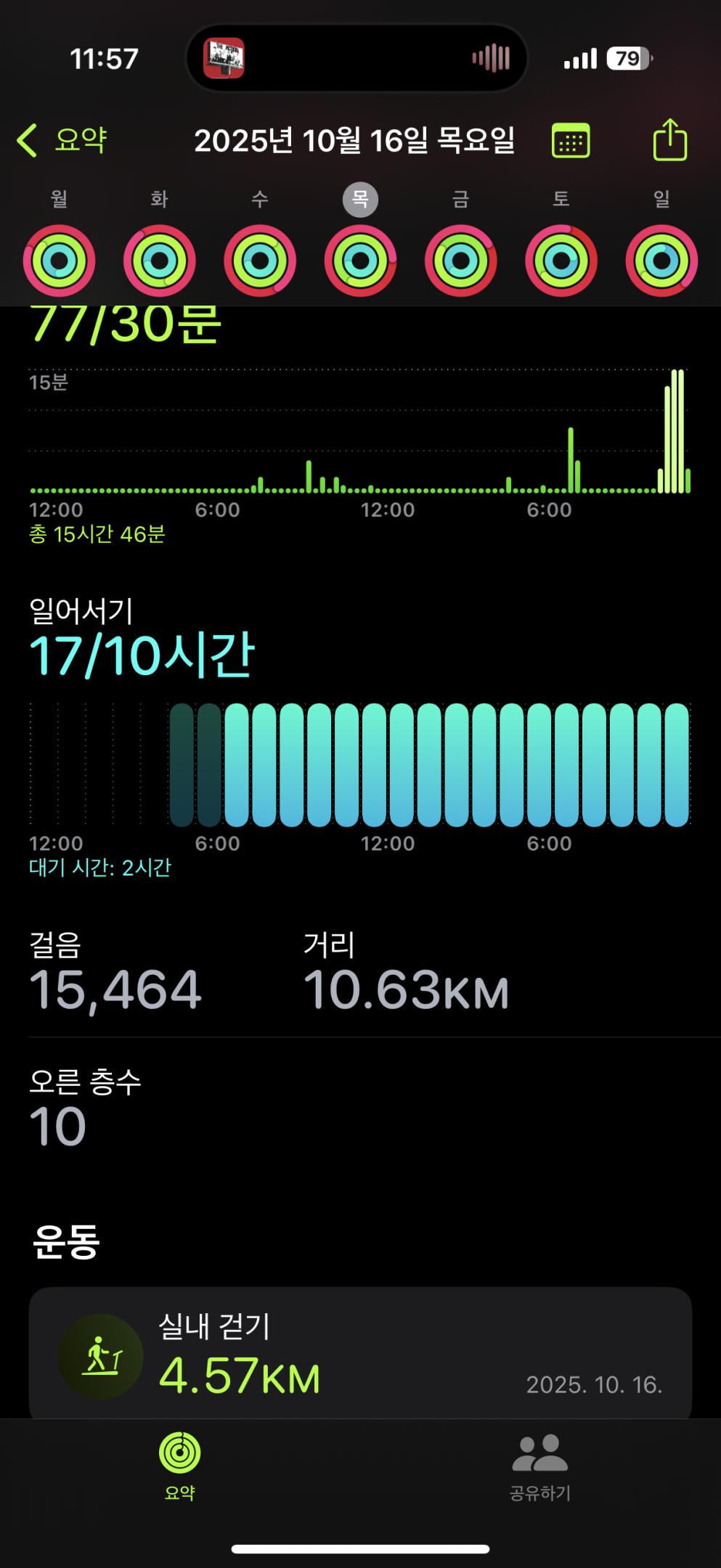Tap Friday's activity rings
The image size is (721, 1568).
coord(460,261)
